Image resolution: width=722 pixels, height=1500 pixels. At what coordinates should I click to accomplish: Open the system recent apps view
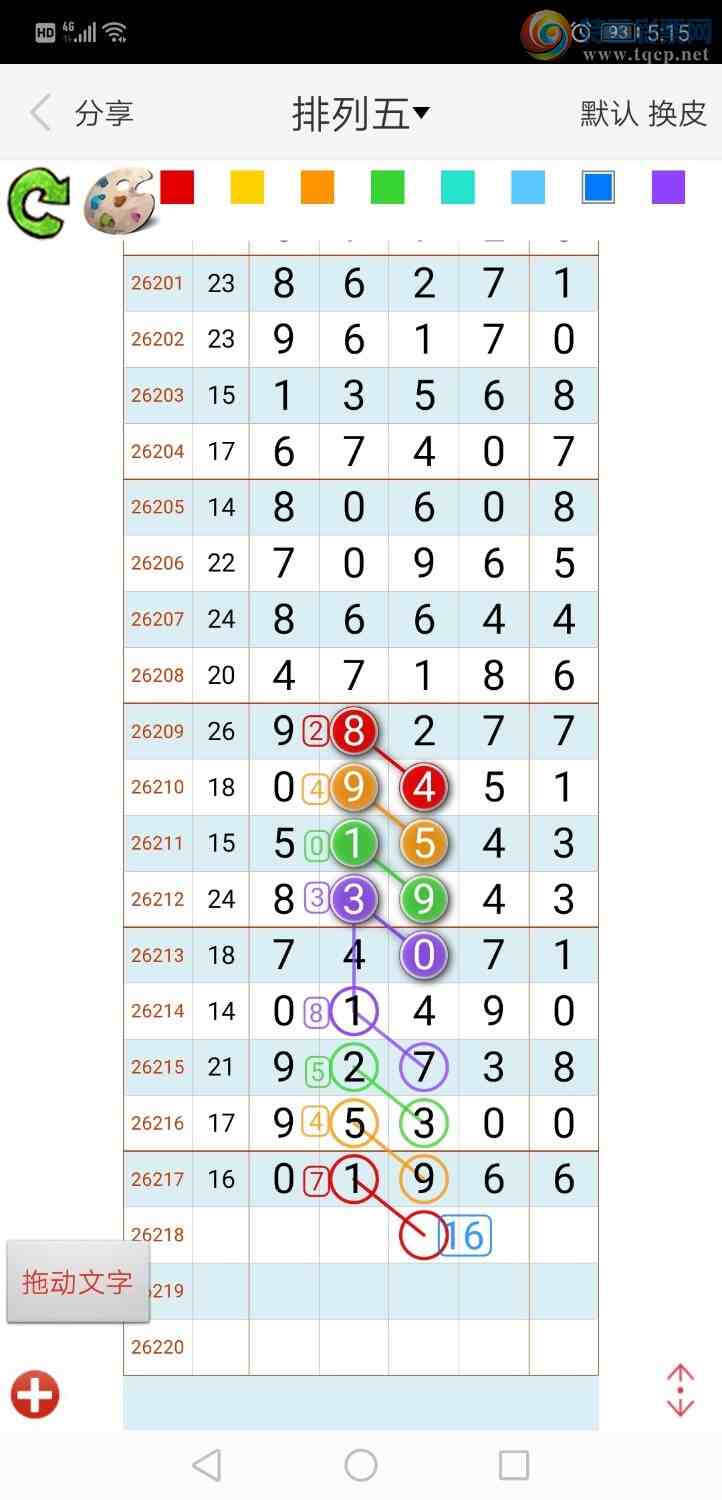coord(513,1466)
